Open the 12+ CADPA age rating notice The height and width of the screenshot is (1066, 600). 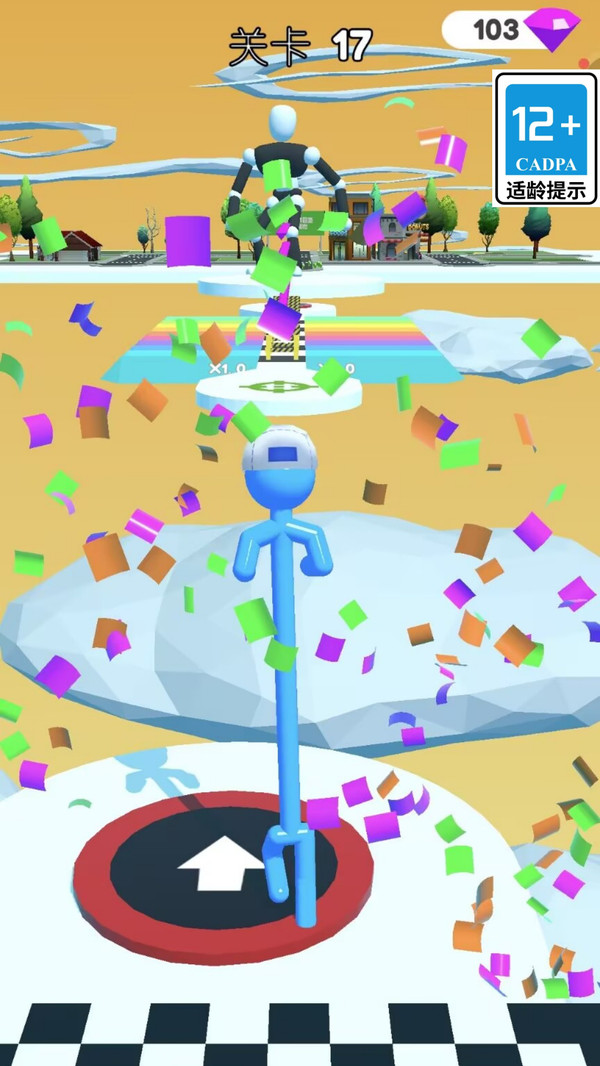coord(546,139)
